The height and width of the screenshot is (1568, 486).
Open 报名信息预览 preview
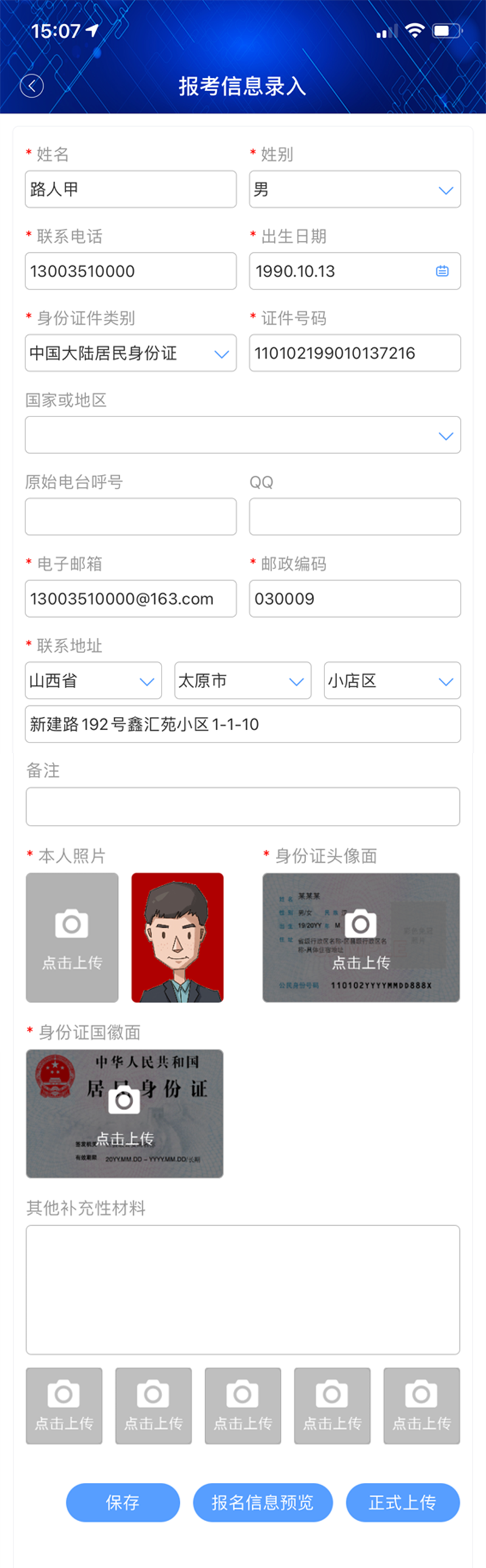[263, 1502]
